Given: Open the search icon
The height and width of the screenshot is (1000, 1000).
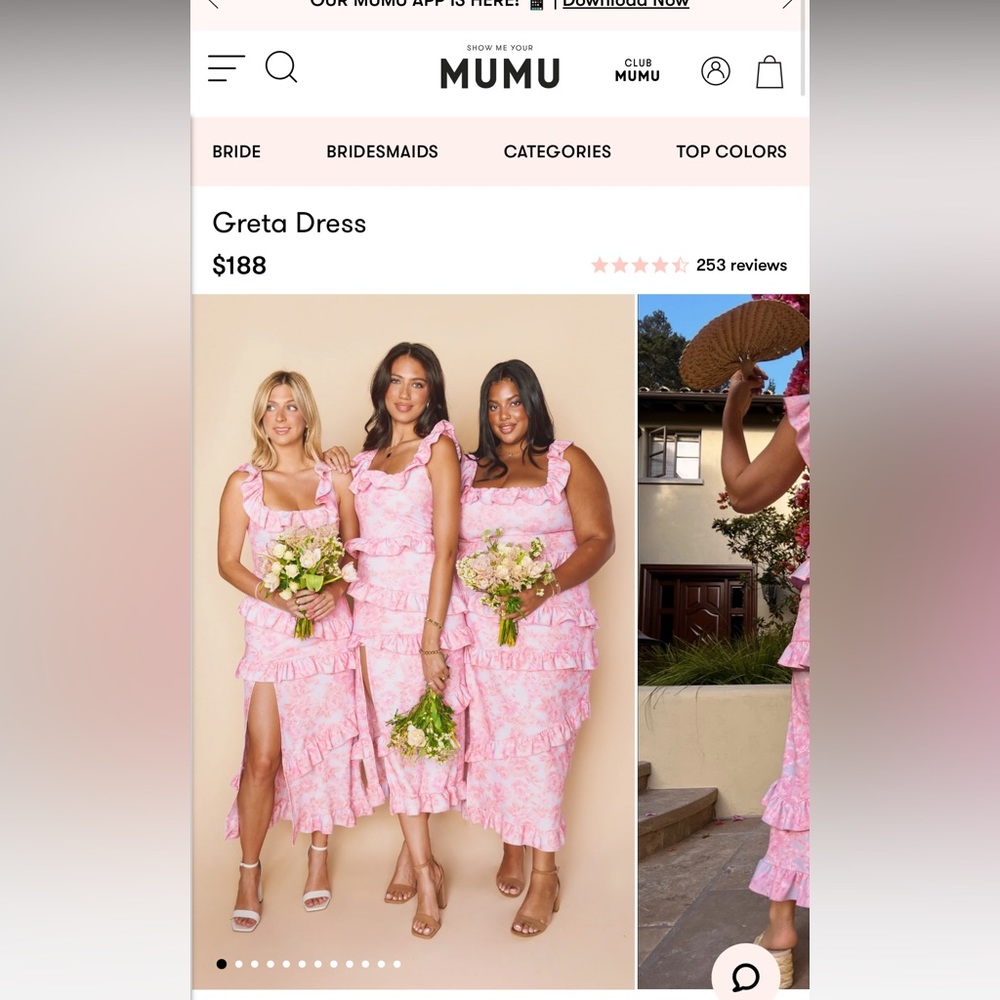Looking at the screenshot, I should [x=281, y=68].
